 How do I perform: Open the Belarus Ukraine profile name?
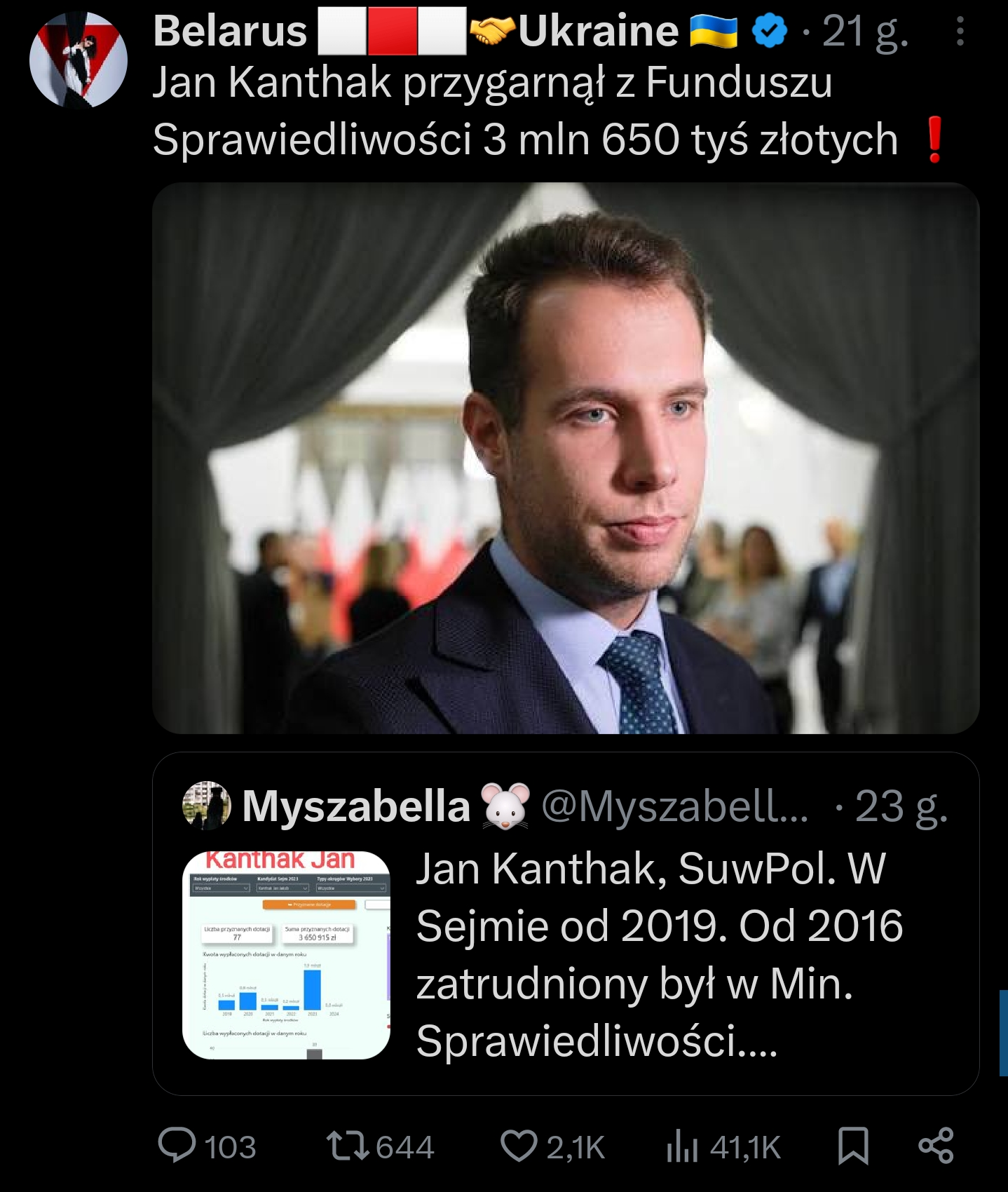coord(444,32)
